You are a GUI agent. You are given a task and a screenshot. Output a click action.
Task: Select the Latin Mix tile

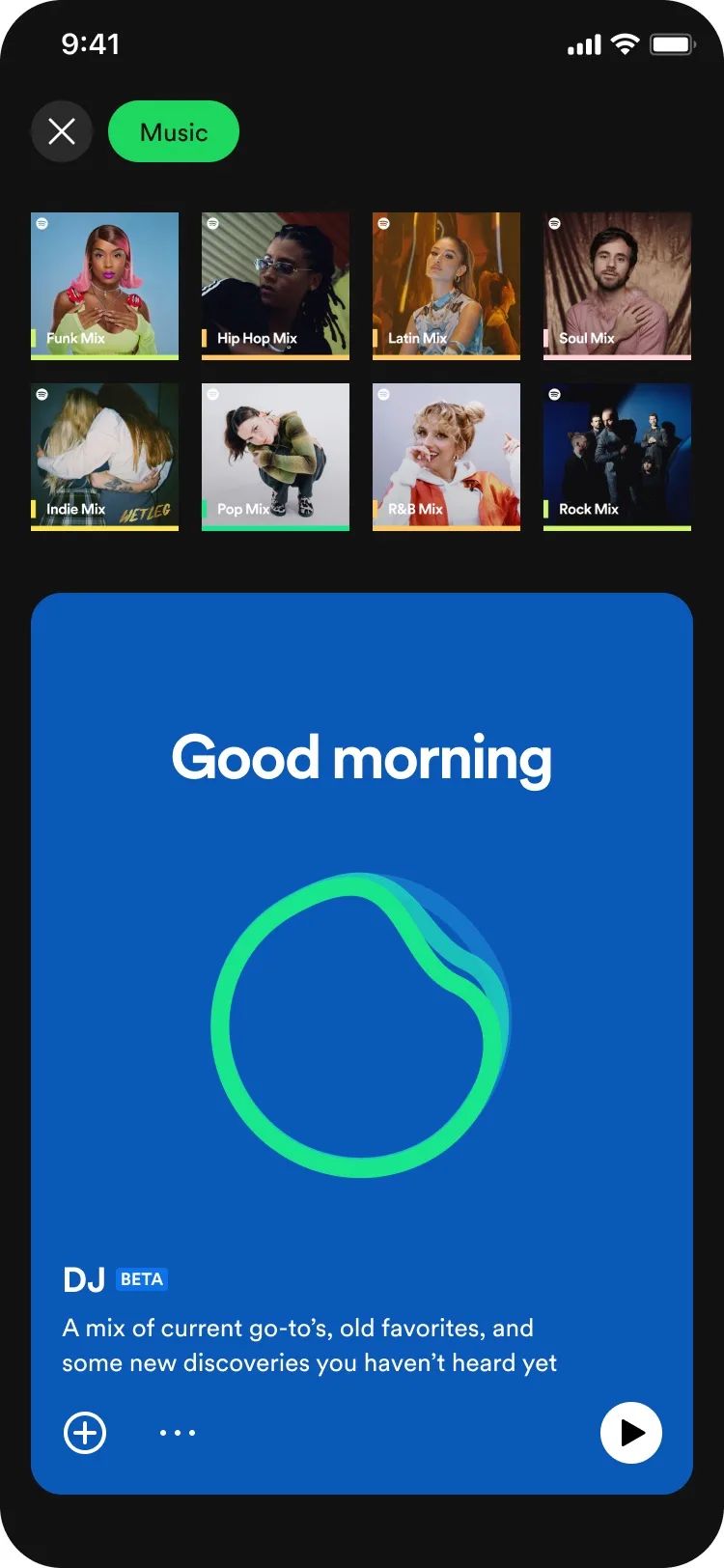446,286
